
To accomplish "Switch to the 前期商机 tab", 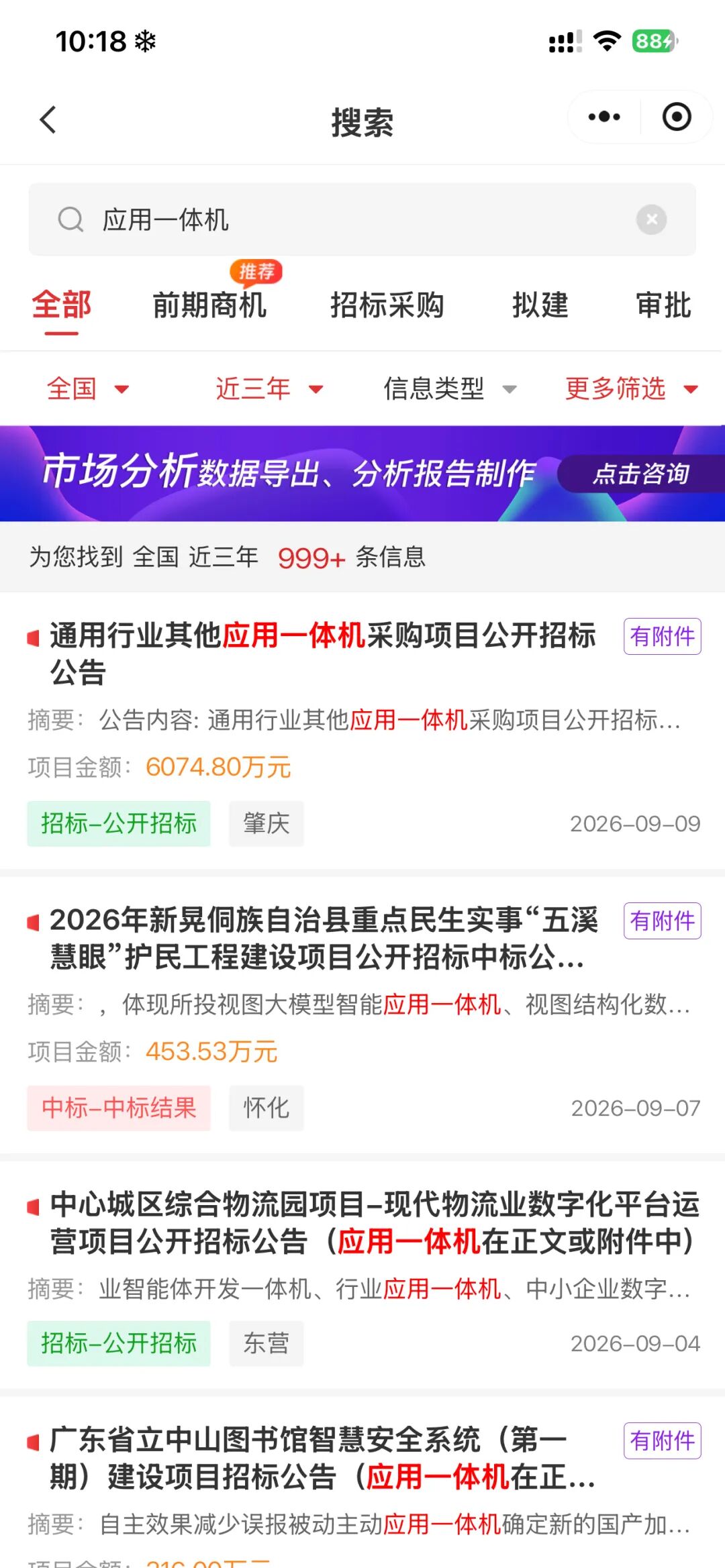I will (x=209, y=306).
